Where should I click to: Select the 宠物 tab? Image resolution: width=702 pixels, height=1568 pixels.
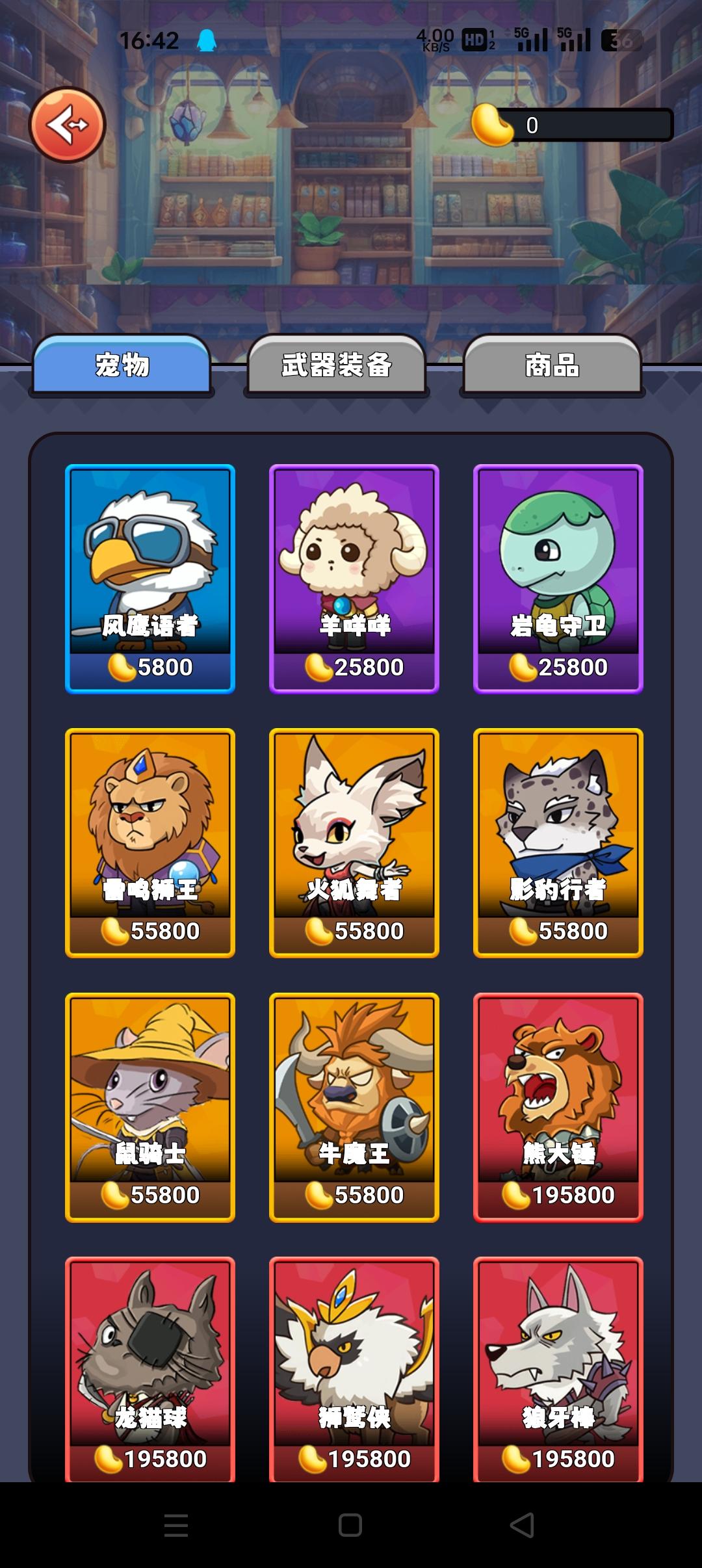122,365
